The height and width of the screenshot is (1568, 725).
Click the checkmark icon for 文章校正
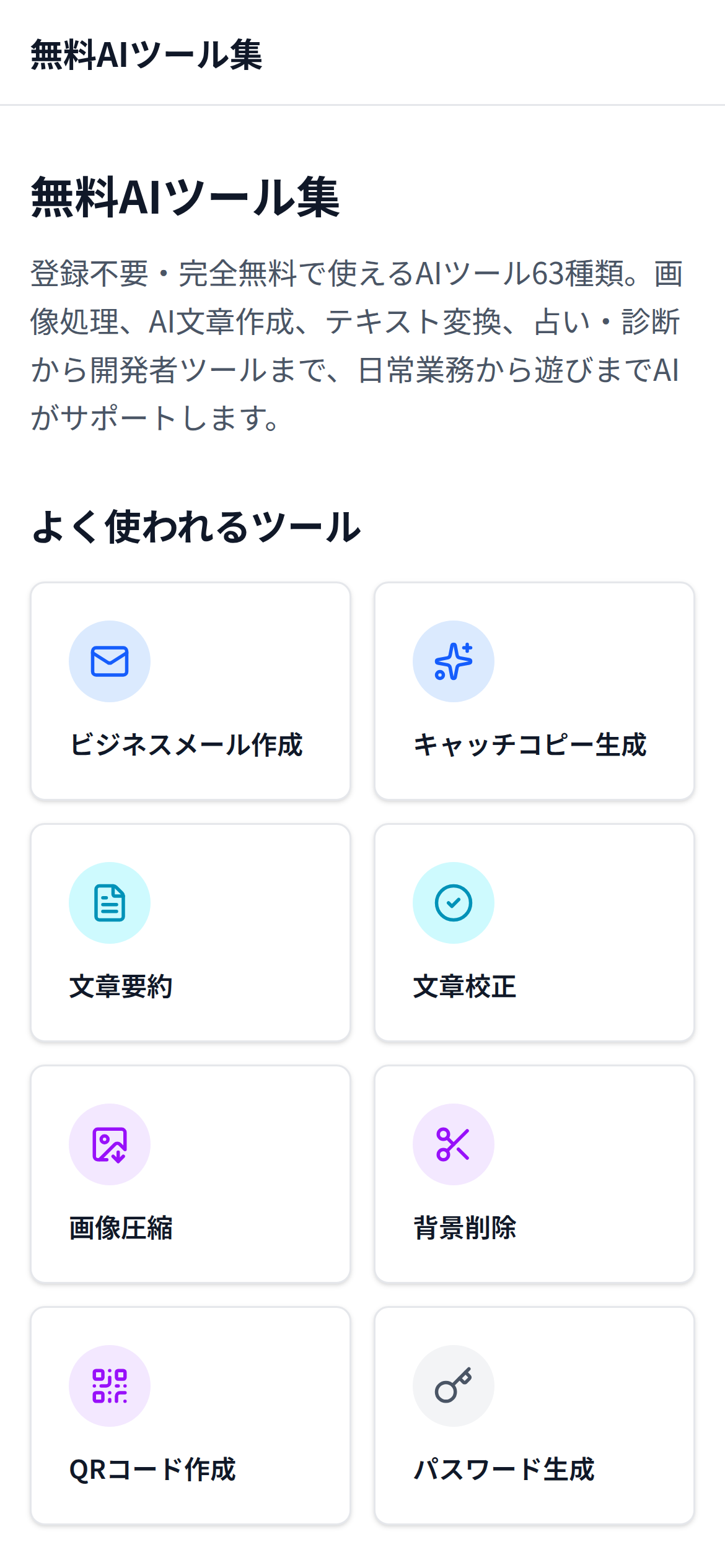coord(453,903)
